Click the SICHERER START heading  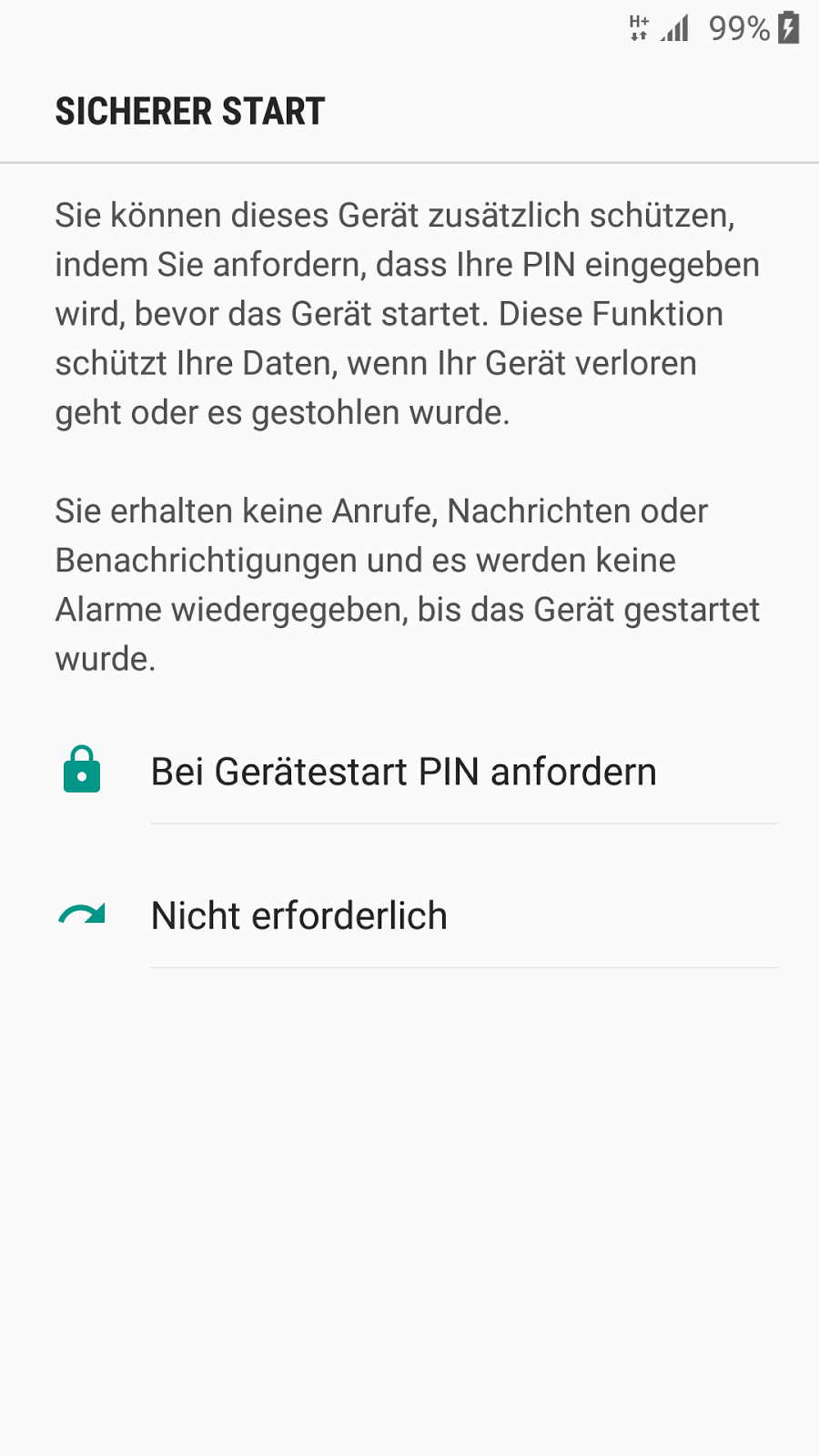(x=190, y=111)
